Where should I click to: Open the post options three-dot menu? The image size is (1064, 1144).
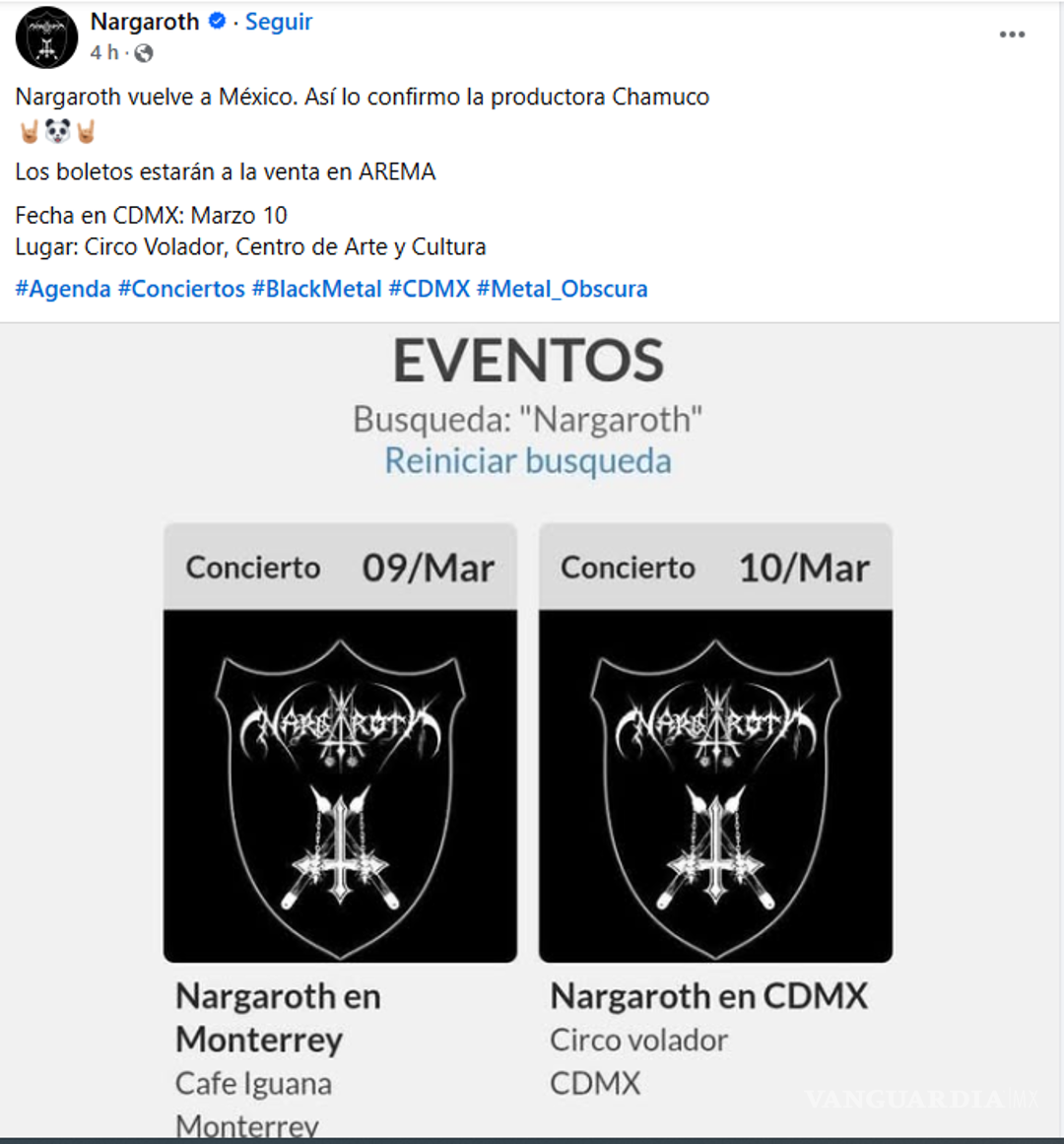point(1013,34)
